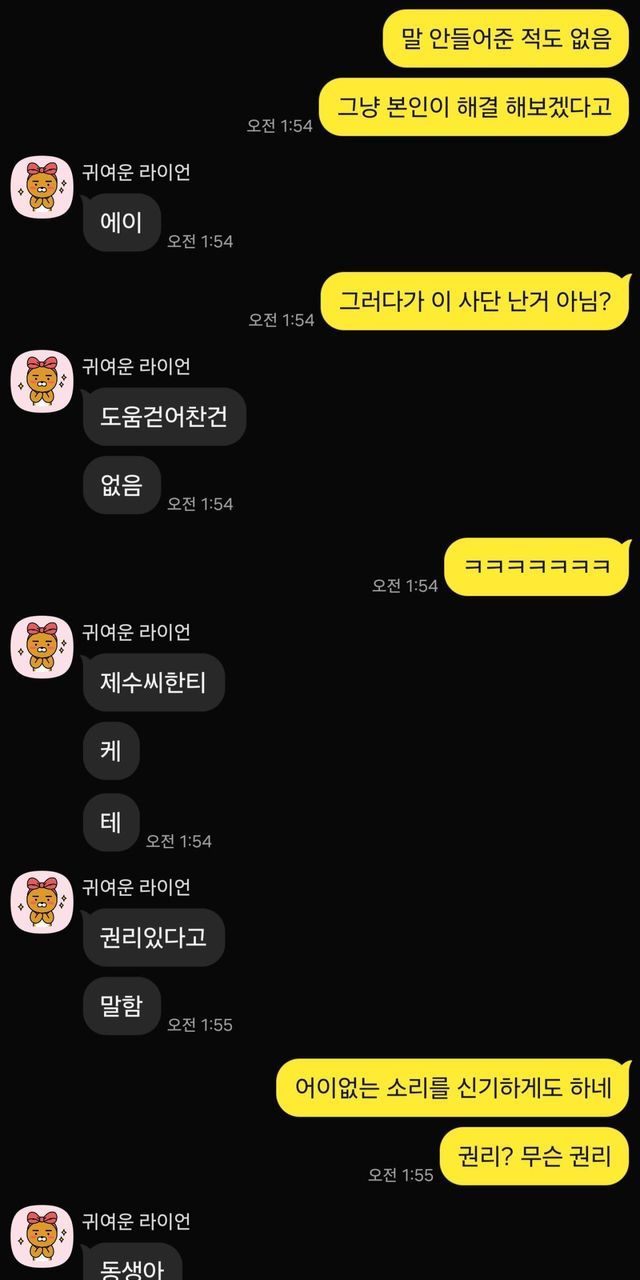This screenshot has width=640, height=1280.
Task: View the profile photo beside the 제수씨한티 message
Action: pyautogui.click(x=41, y=646)
